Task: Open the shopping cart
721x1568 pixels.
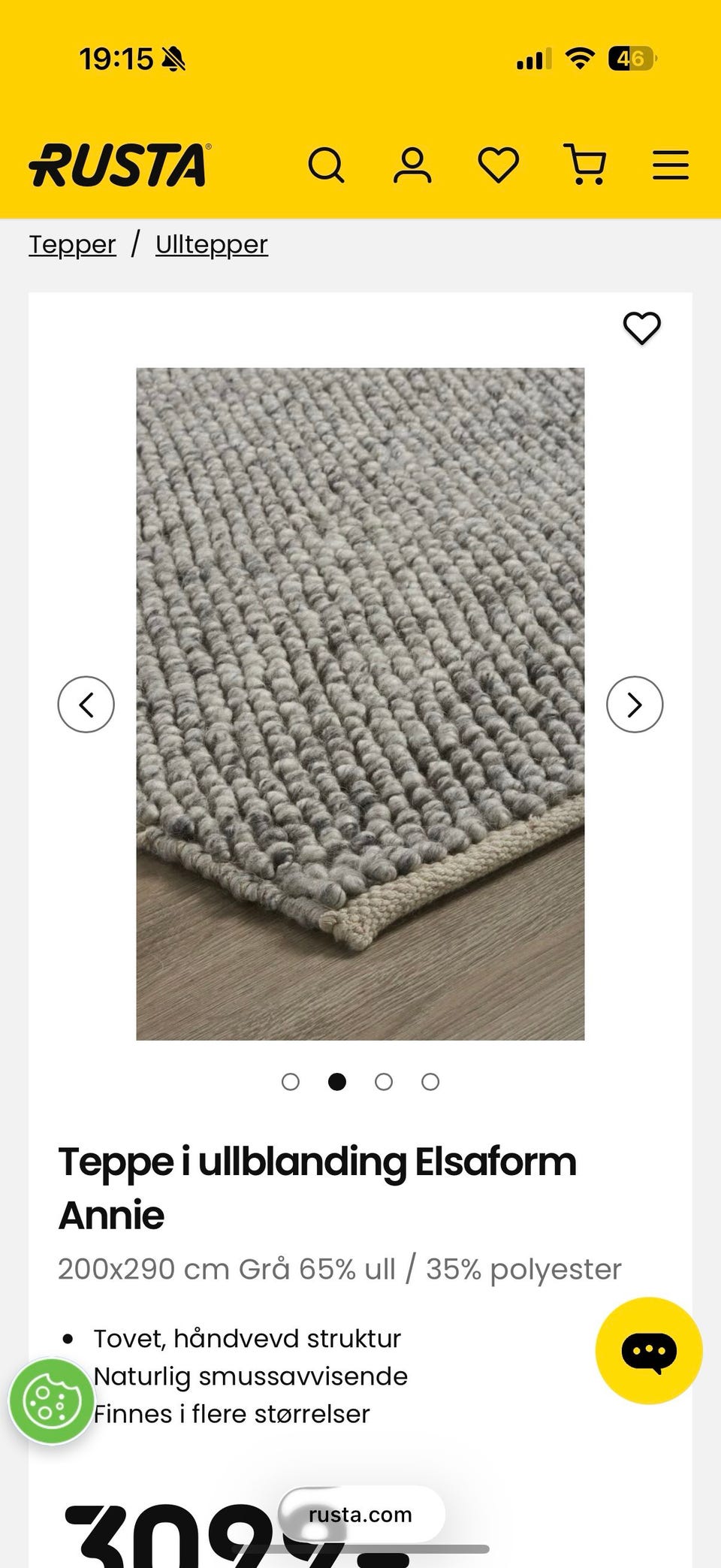Action: coord(585,165)
